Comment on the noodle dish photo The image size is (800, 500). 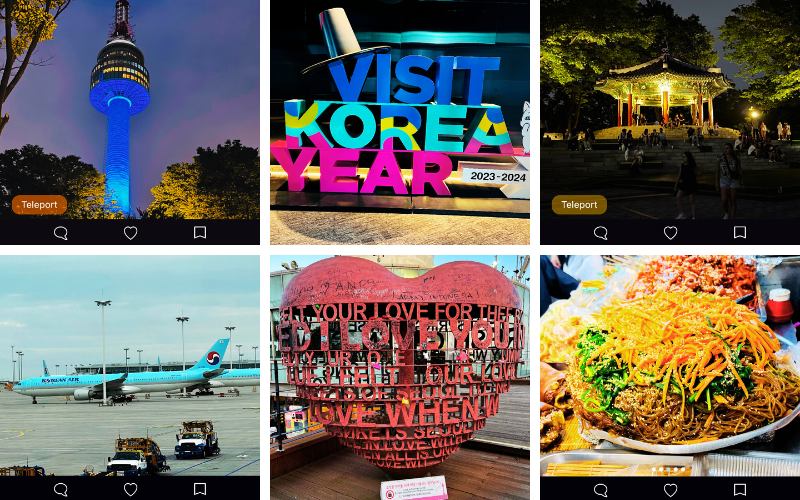coord(600,489)
